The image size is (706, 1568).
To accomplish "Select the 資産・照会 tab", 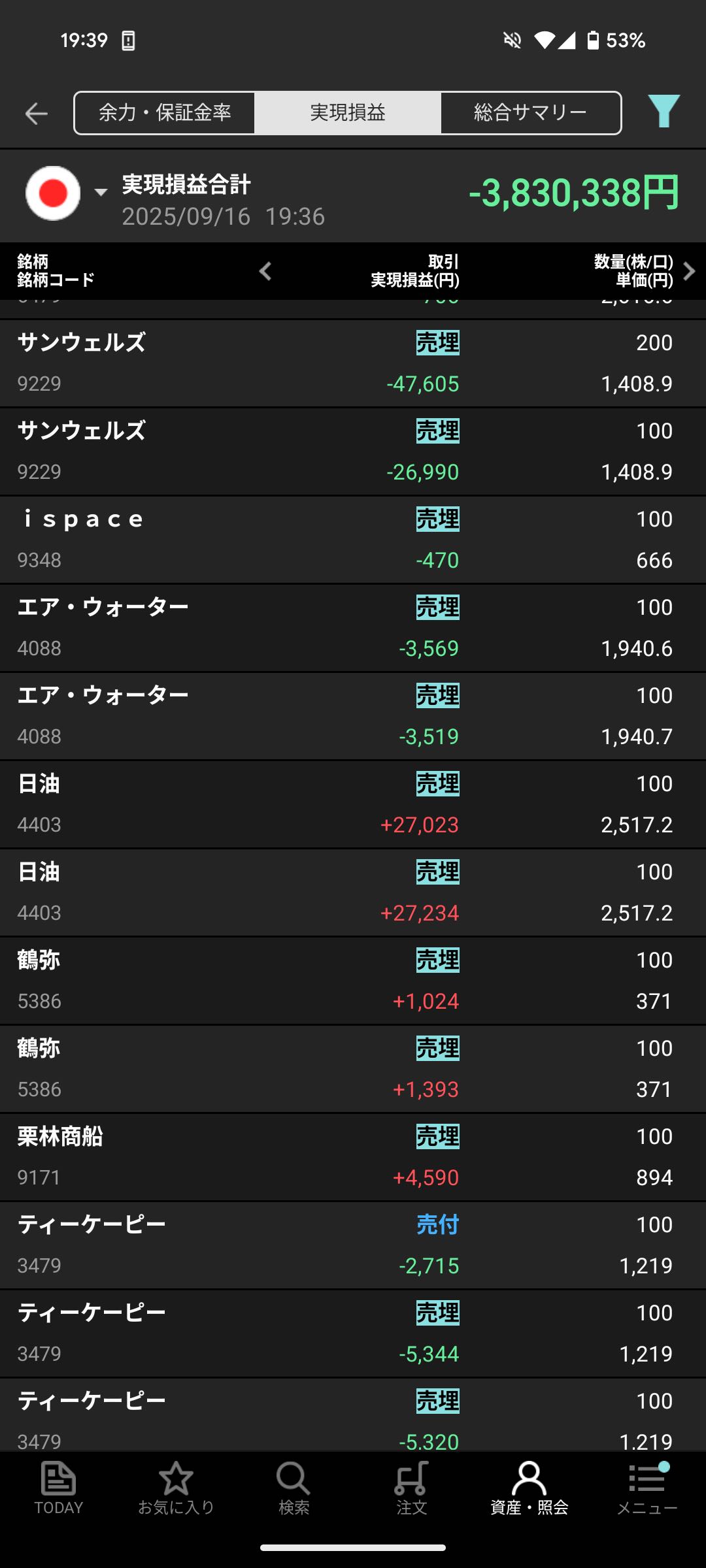I will [x=529, y=1488].
